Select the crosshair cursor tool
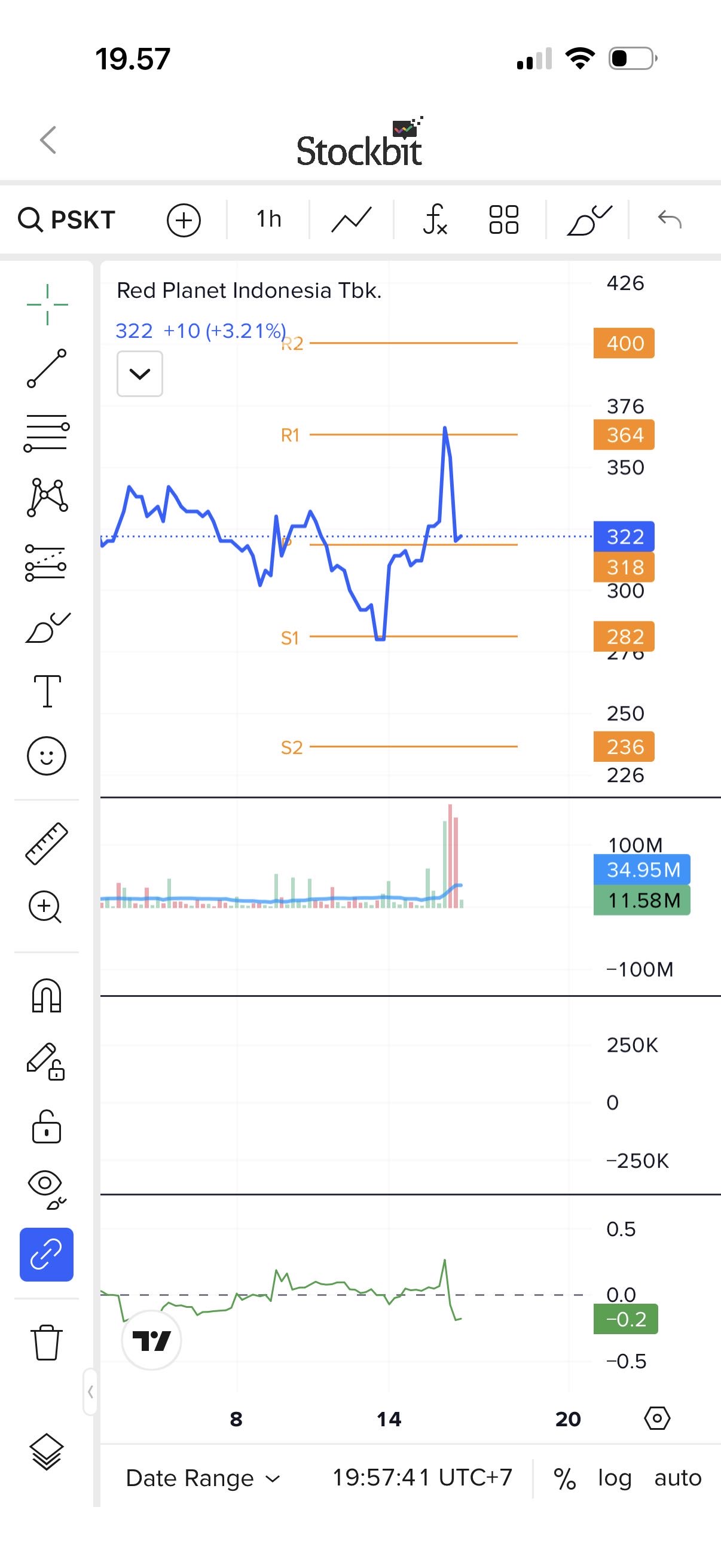Image resolution: width=721 pixels, height=1568 pixels. (x=47, y=304)
